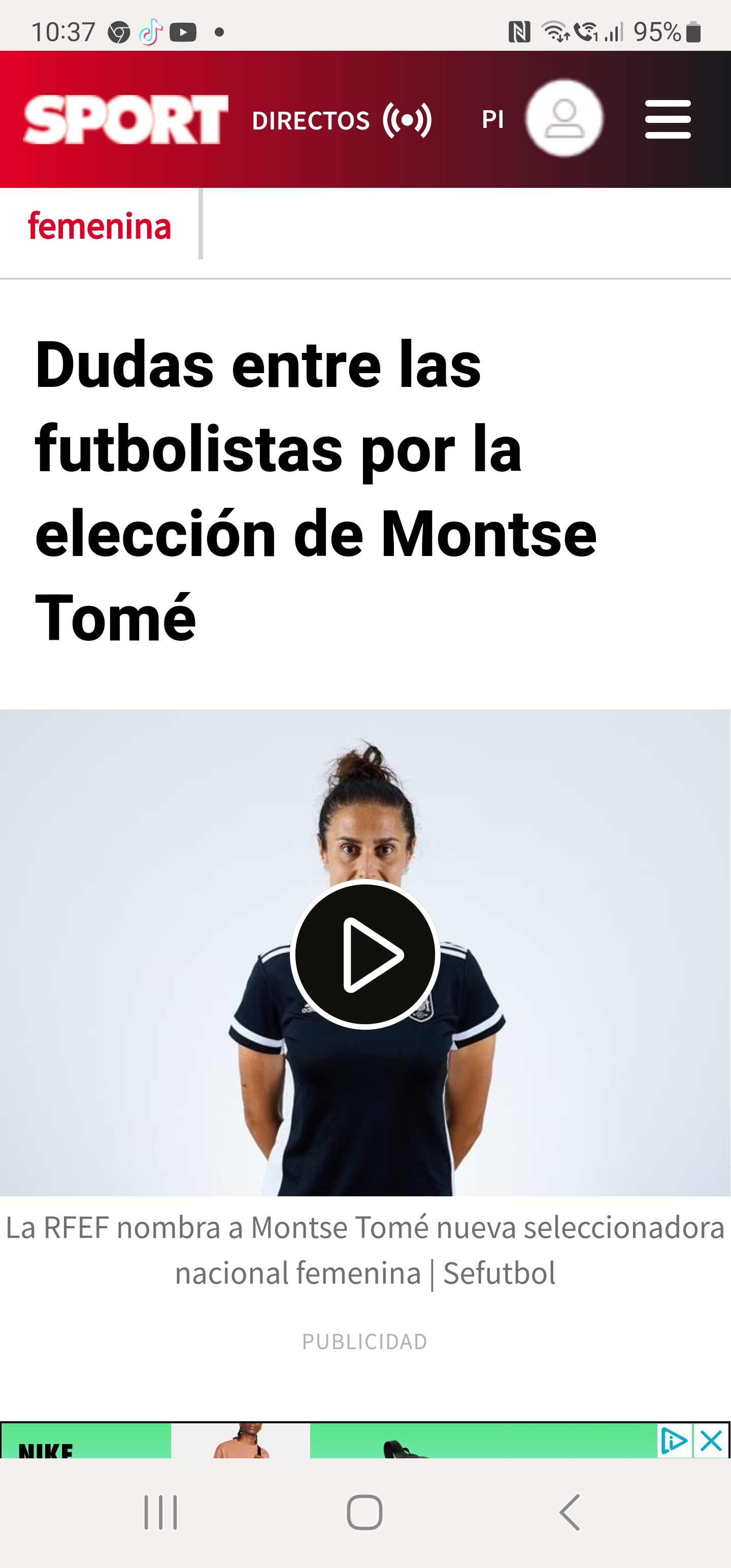Open recent apps from the navigation bar
This screenshot has height=1568, width=731.
161,1512
